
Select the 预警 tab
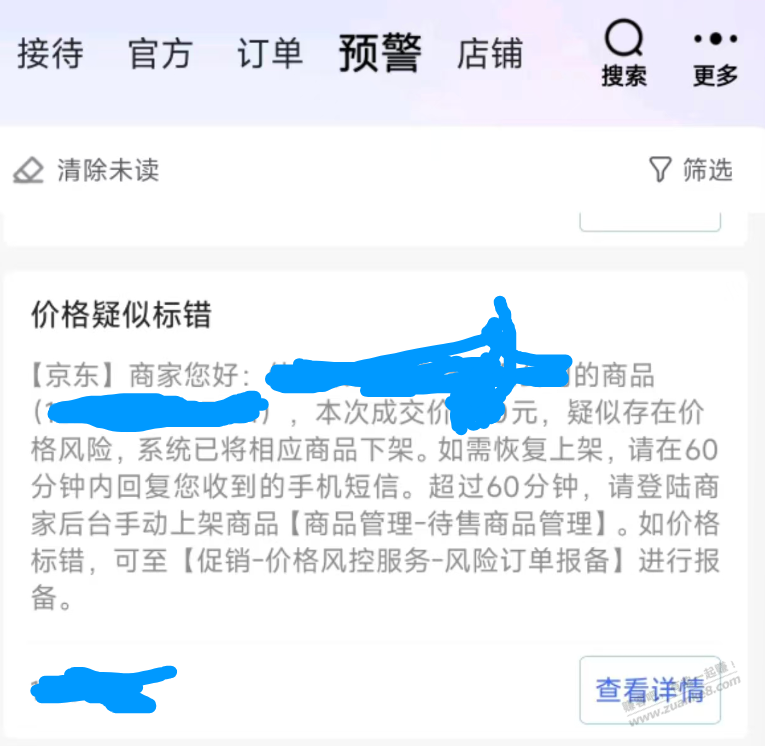coord(380,54)
